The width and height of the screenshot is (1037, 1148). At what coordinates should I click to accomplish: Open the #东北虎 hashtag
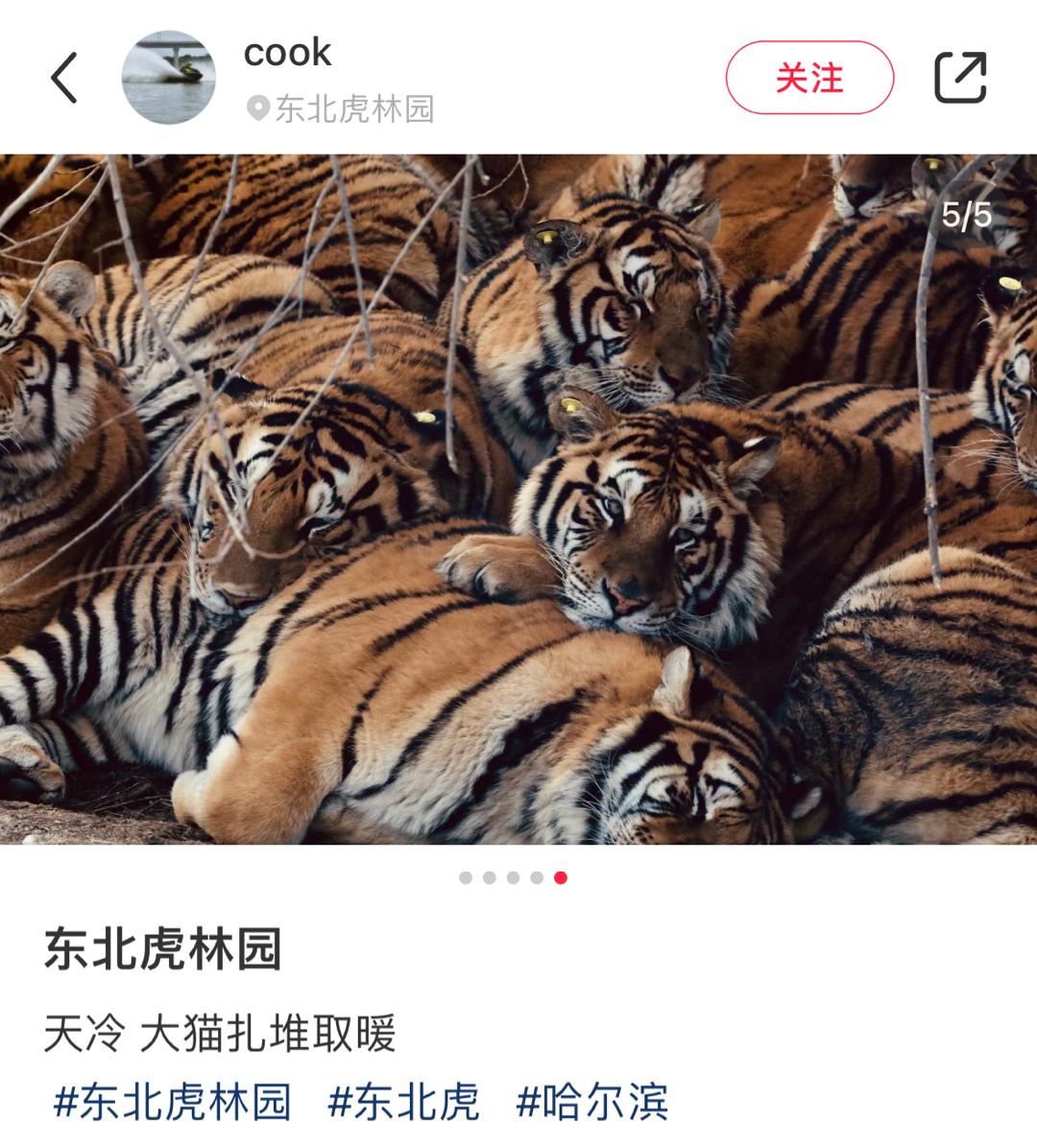[x=403, y=1101]
